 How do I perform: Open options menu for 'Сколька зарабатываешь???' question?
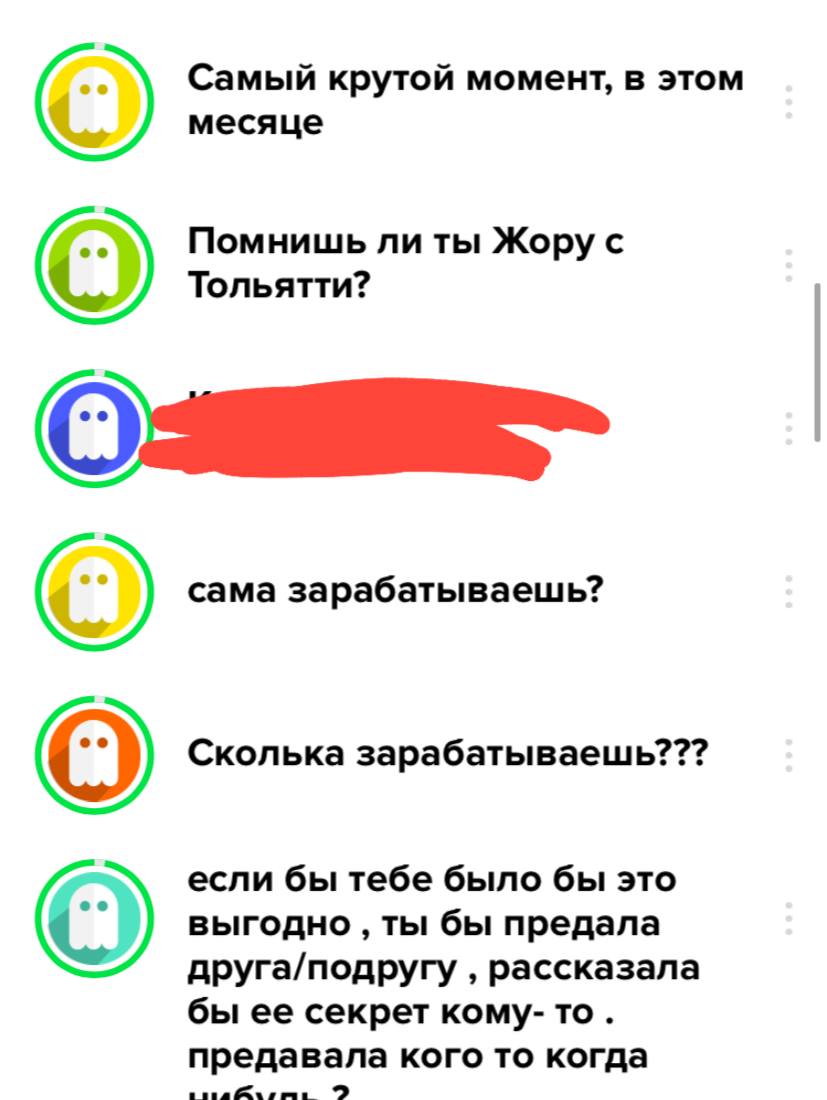[789, 755]
